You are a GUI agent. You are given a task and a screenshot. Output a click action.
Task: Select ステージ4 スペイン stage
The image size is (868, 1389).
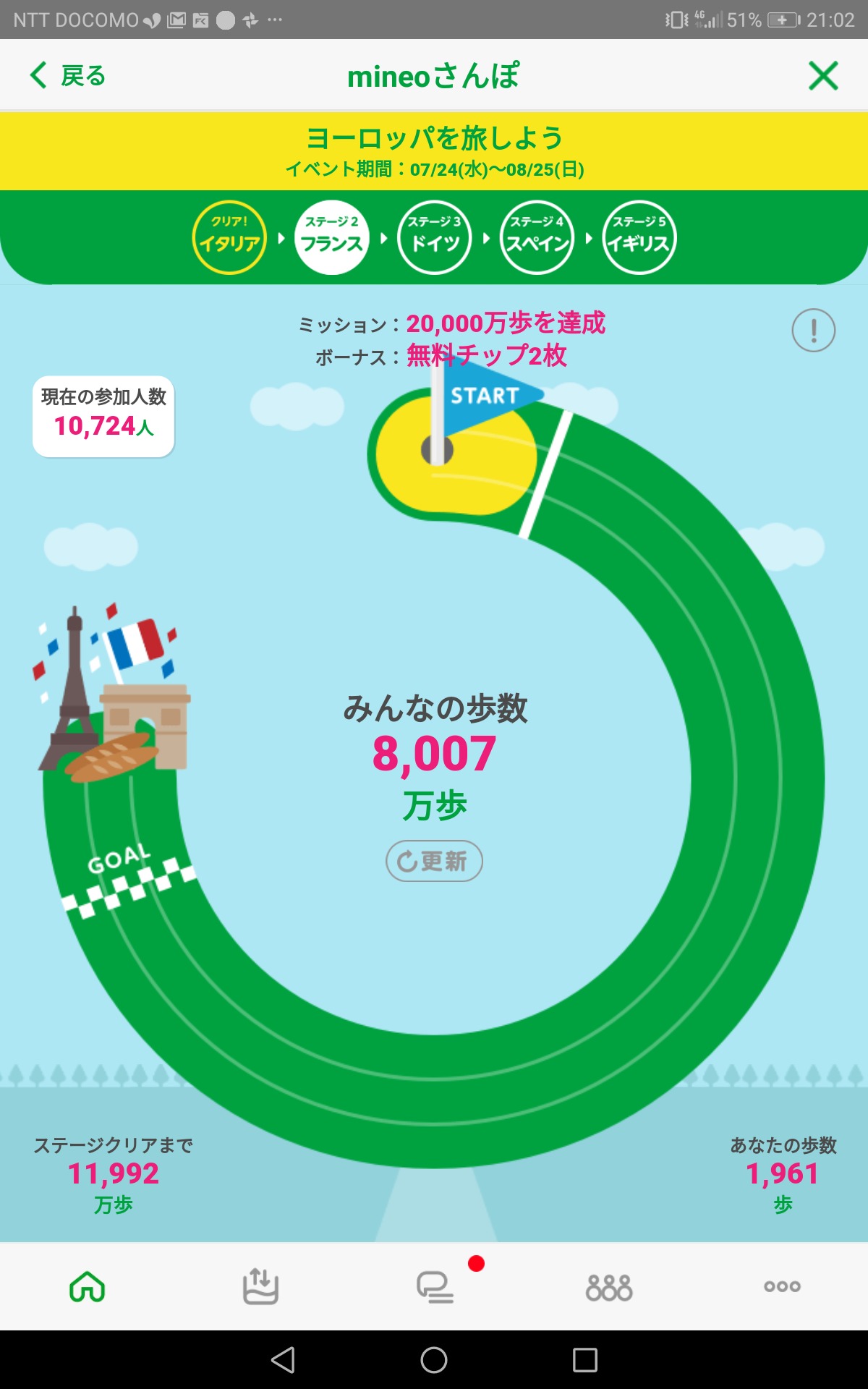537,237
